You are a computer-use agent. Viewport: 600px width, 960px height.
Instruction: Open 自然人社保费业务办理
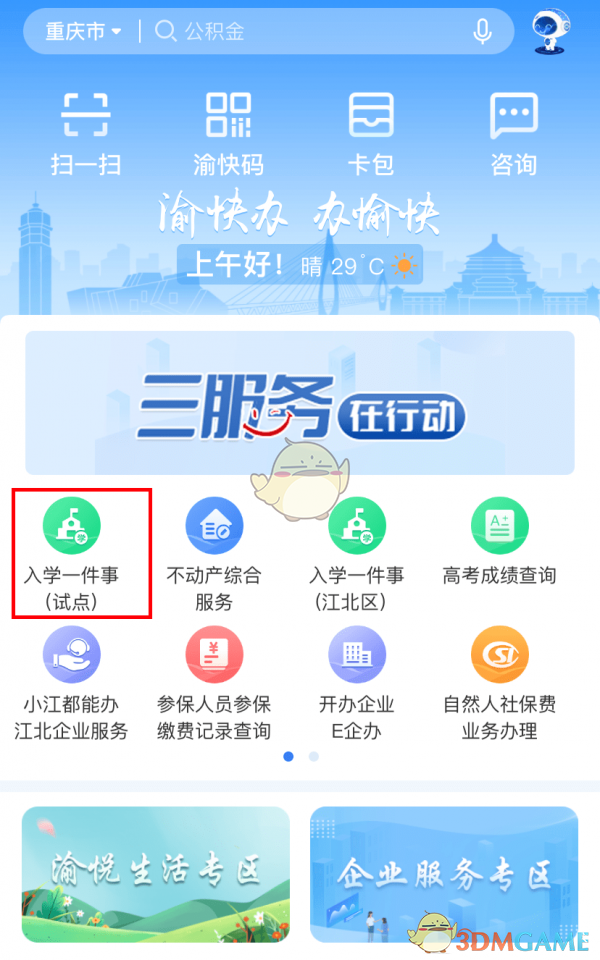[x=499, y=685]
